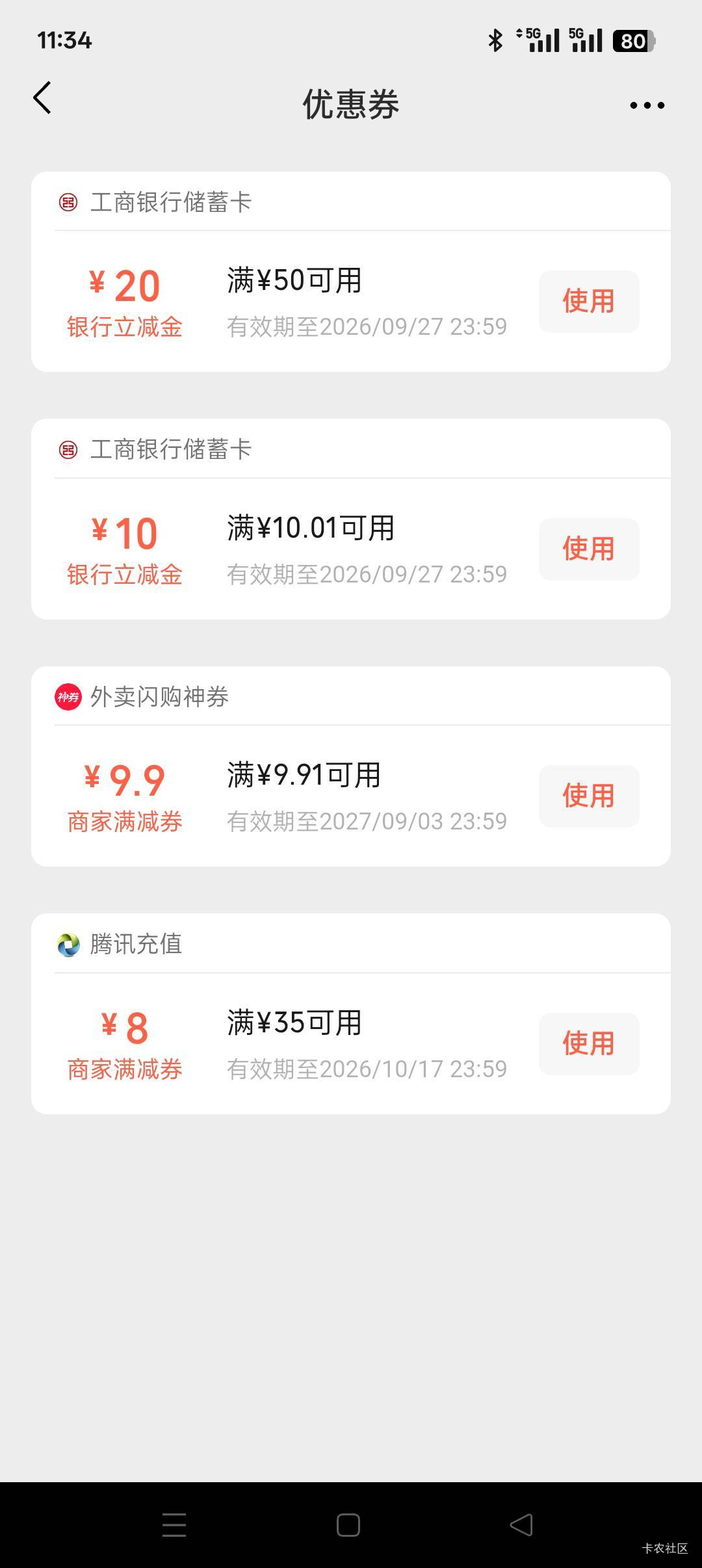Open the 外卖闪购神券 coupon card
This screenshot has height=1568, width=702.
(x=351, y=766)
